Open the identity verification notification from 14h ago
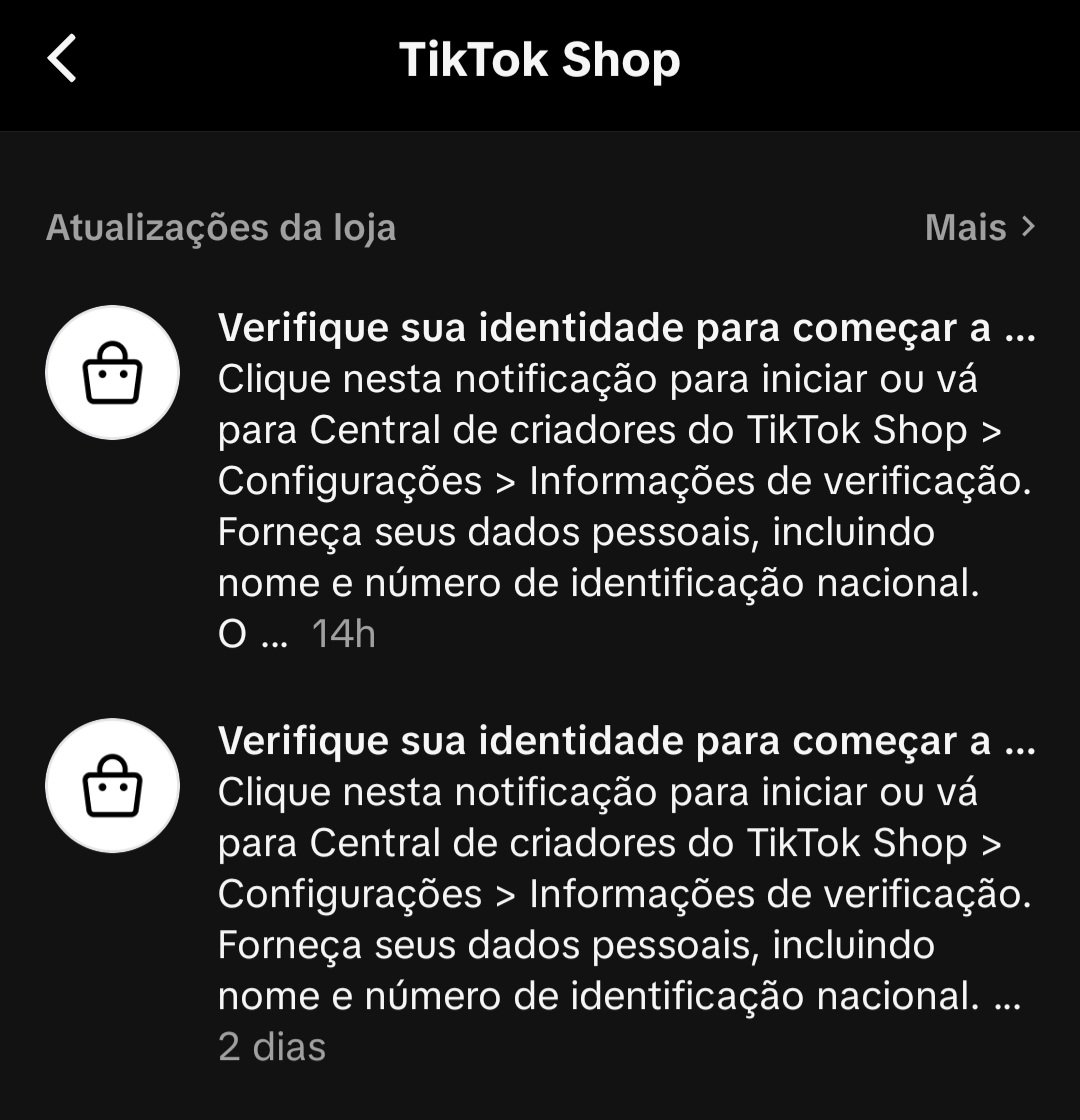Image resolution: width=1080 pixels, height=1120 pixels. coord(624,480)
